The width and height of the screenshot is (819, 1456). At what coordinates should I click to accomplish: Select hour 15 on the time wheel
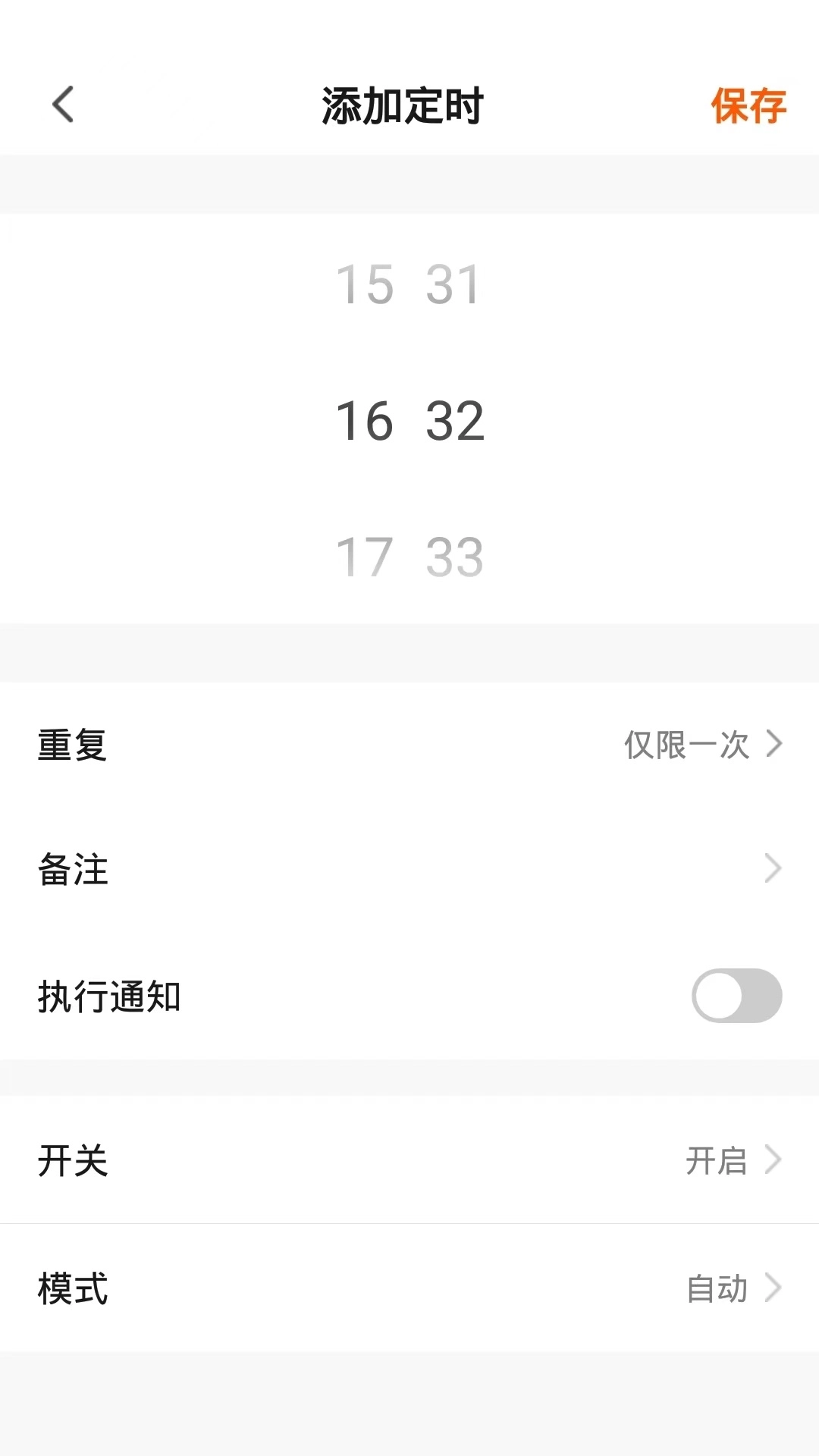pyautogui.click(x=365, y=284)
